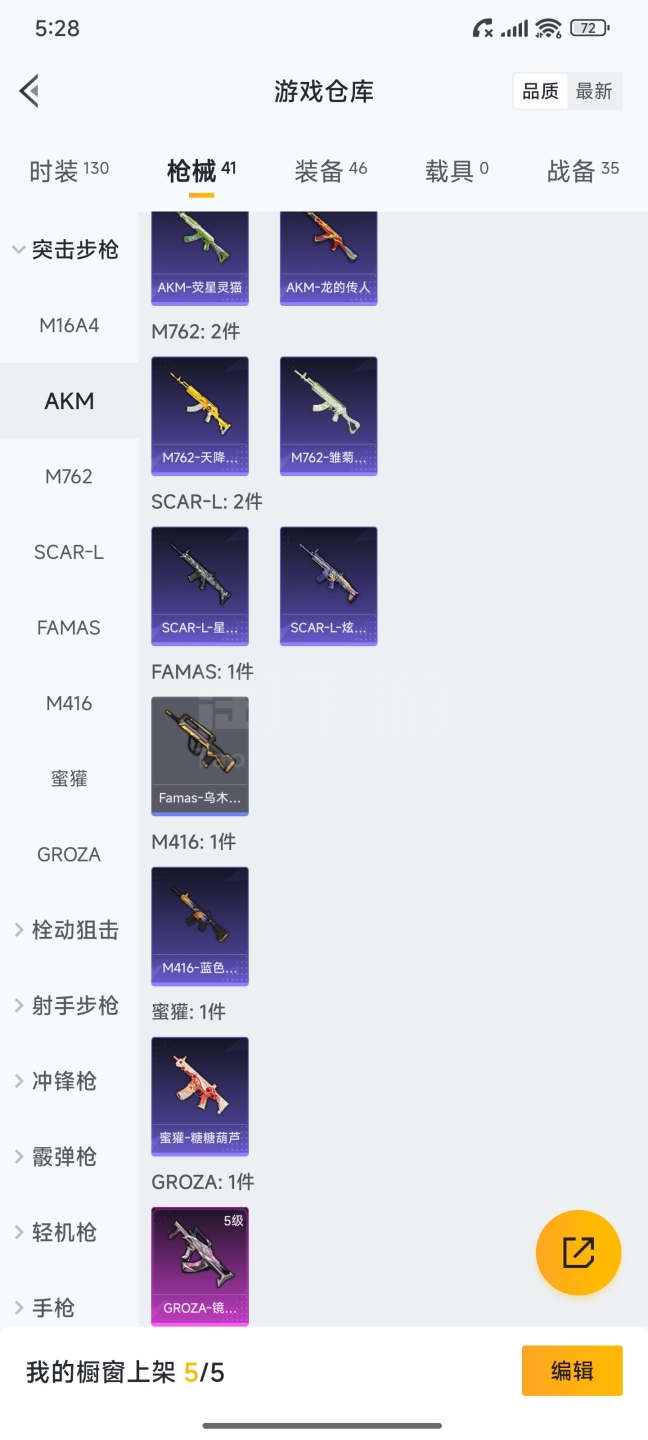The width and height of the screenshot is (648, 1440).
Task: Switch to the 装备 tab
Action: coord(330,171)
